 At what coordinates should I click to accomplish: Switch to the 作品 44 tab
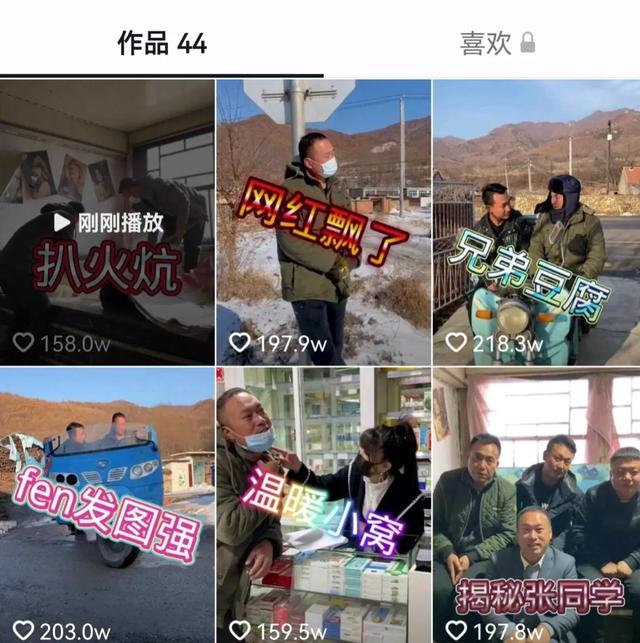pos(162,43)
